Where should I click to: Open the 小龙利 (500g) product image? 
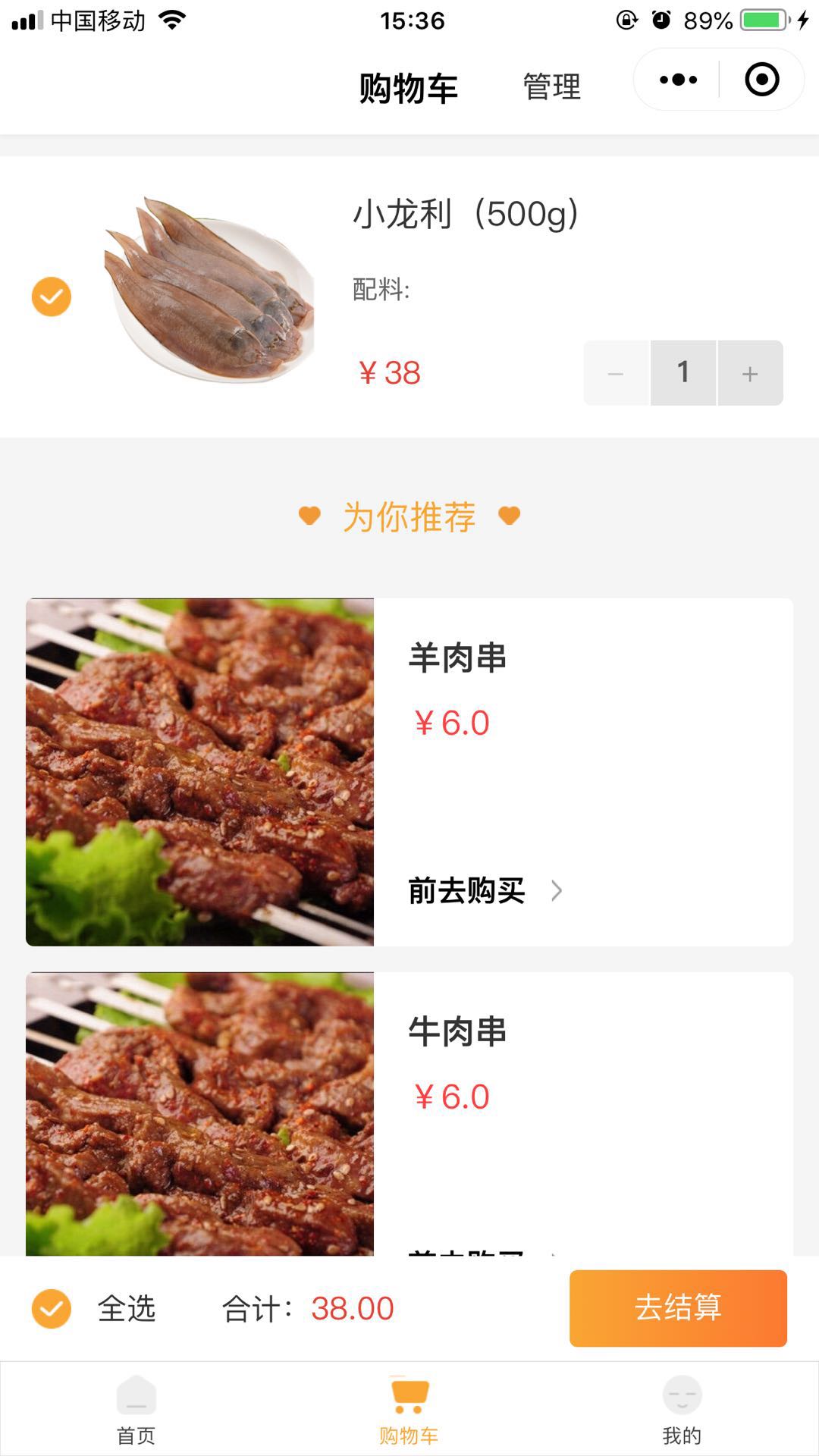209,289
